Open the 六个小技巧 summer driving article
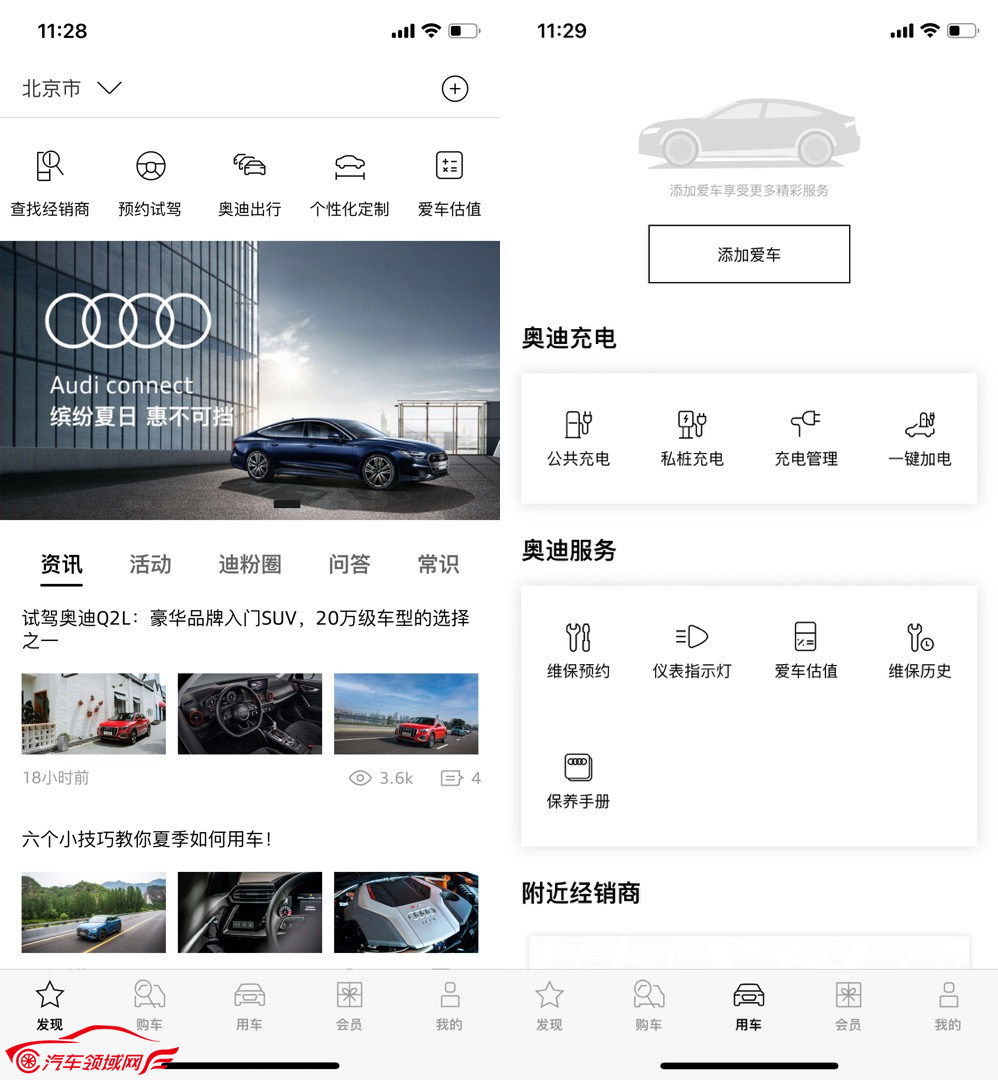Image resolution: width=998 pixels, height=1080 pixels. (148, 839)
